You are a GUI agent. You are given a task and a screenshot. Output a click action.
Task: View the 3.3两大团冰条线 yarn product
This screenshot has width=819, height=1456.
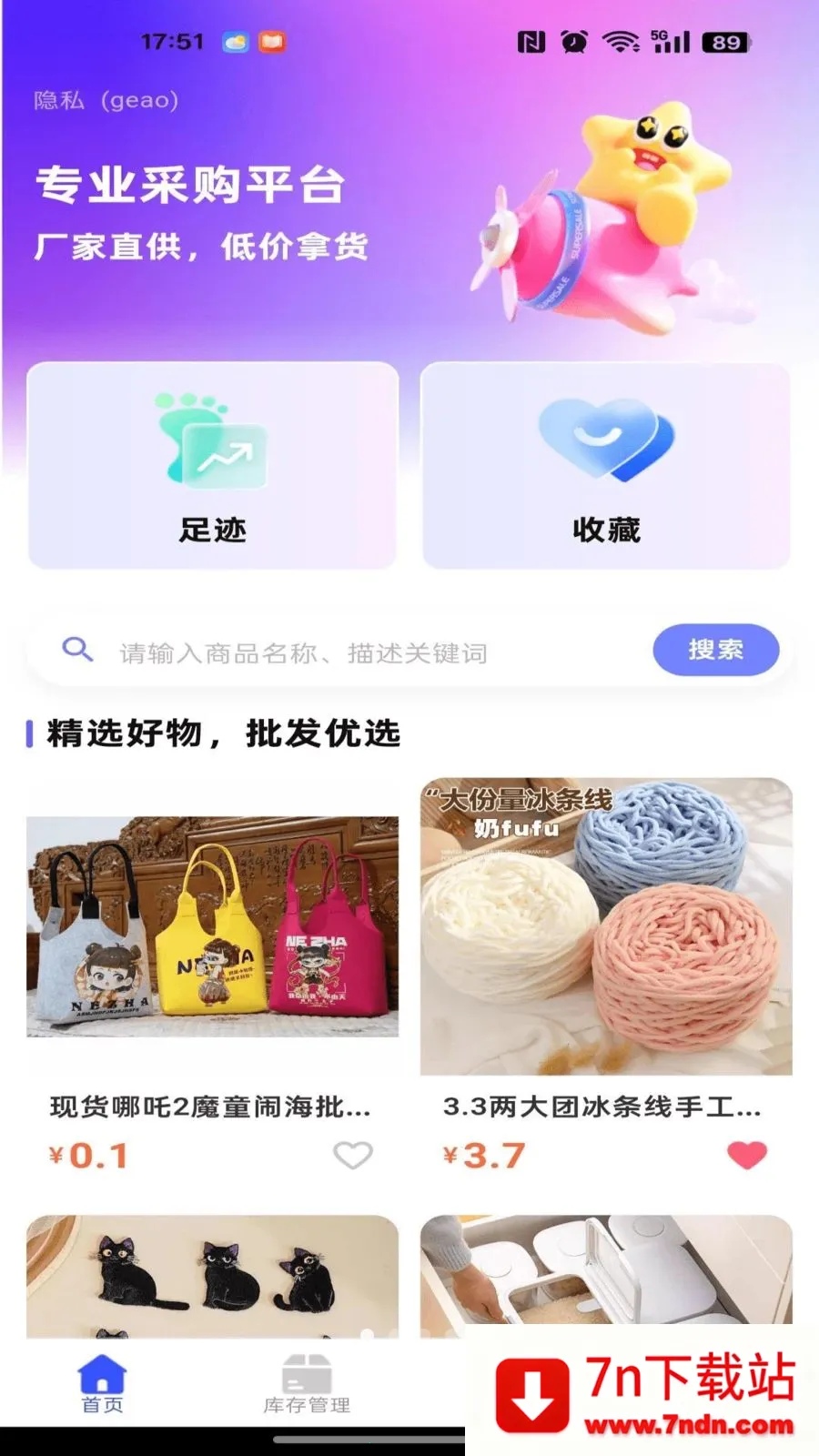pos(606,926)
